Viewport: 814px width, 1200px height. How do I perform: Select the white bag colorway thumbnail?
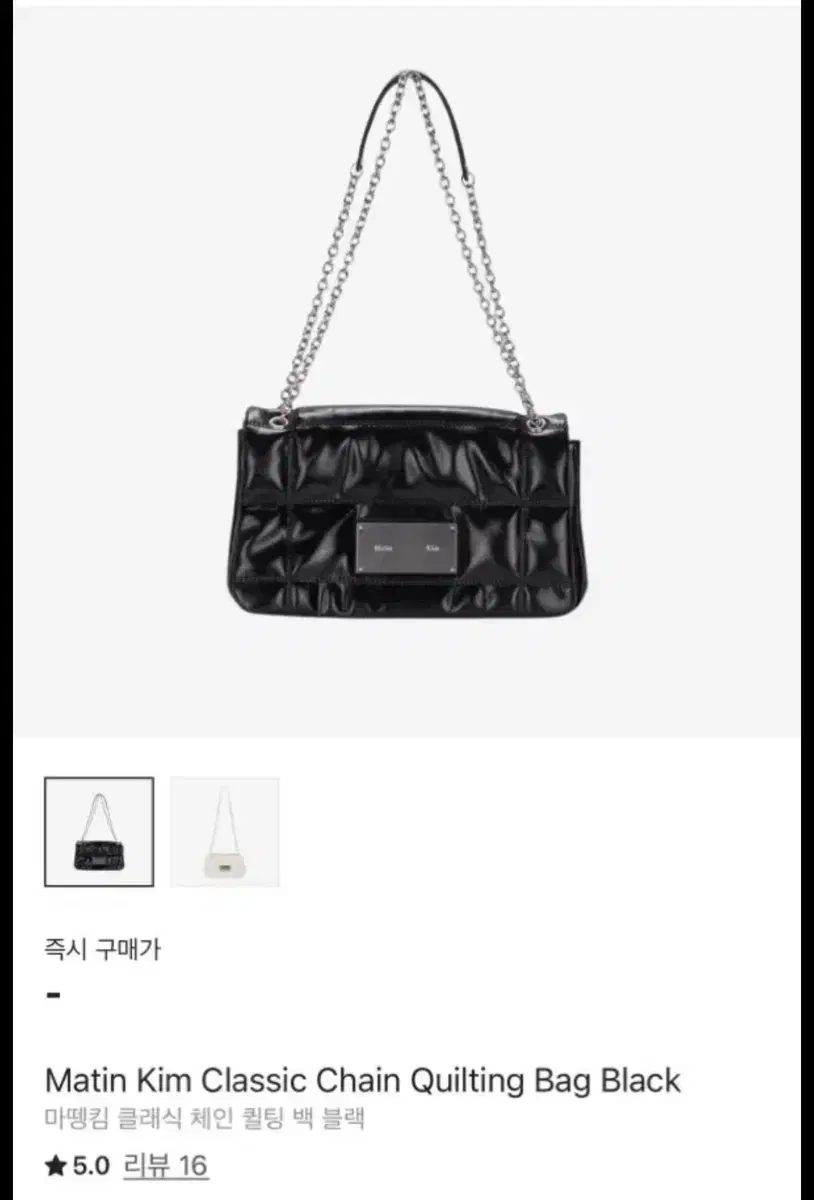coord(225,831)
